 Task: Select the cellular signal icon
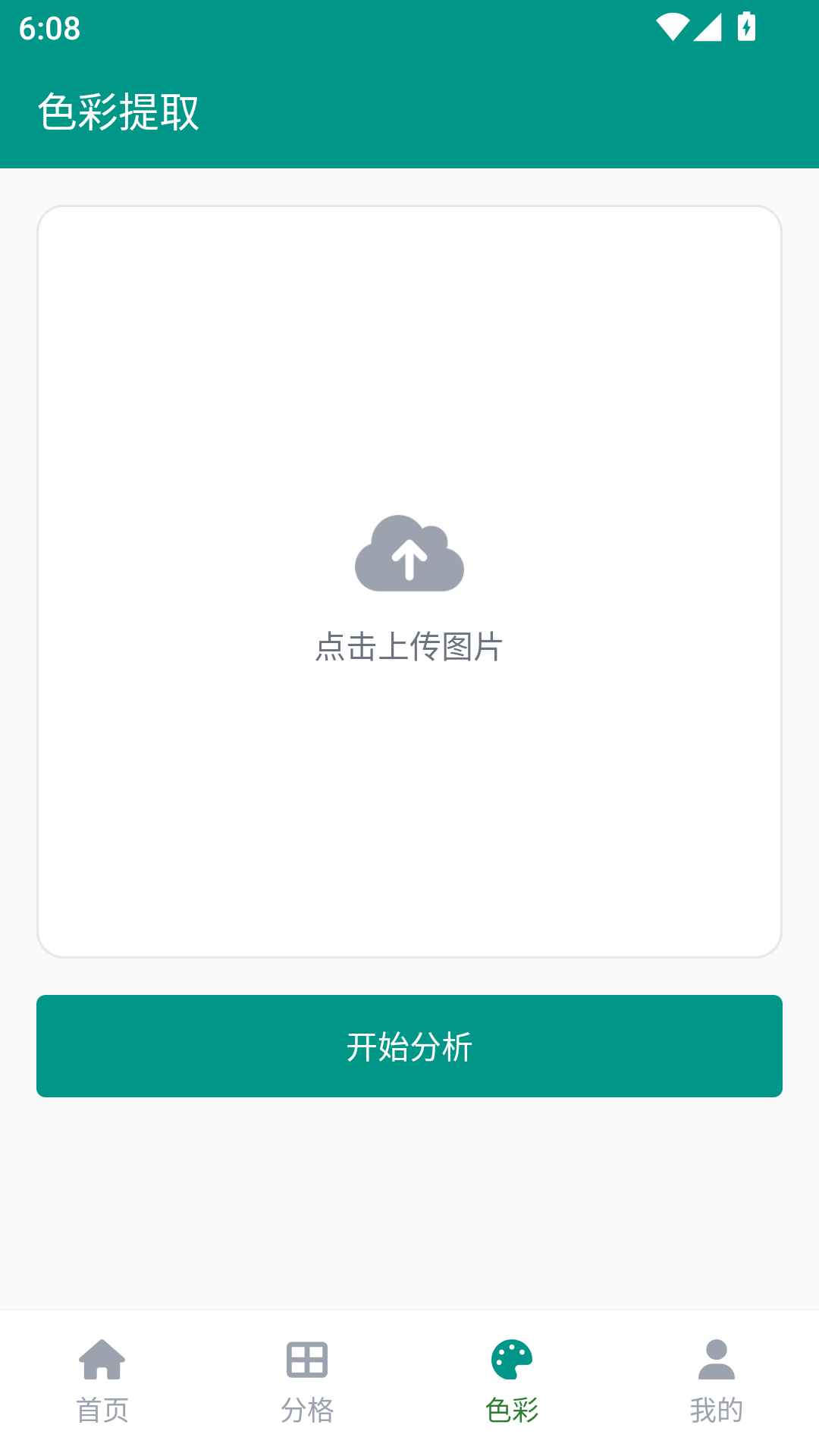[x=708, y=25]
